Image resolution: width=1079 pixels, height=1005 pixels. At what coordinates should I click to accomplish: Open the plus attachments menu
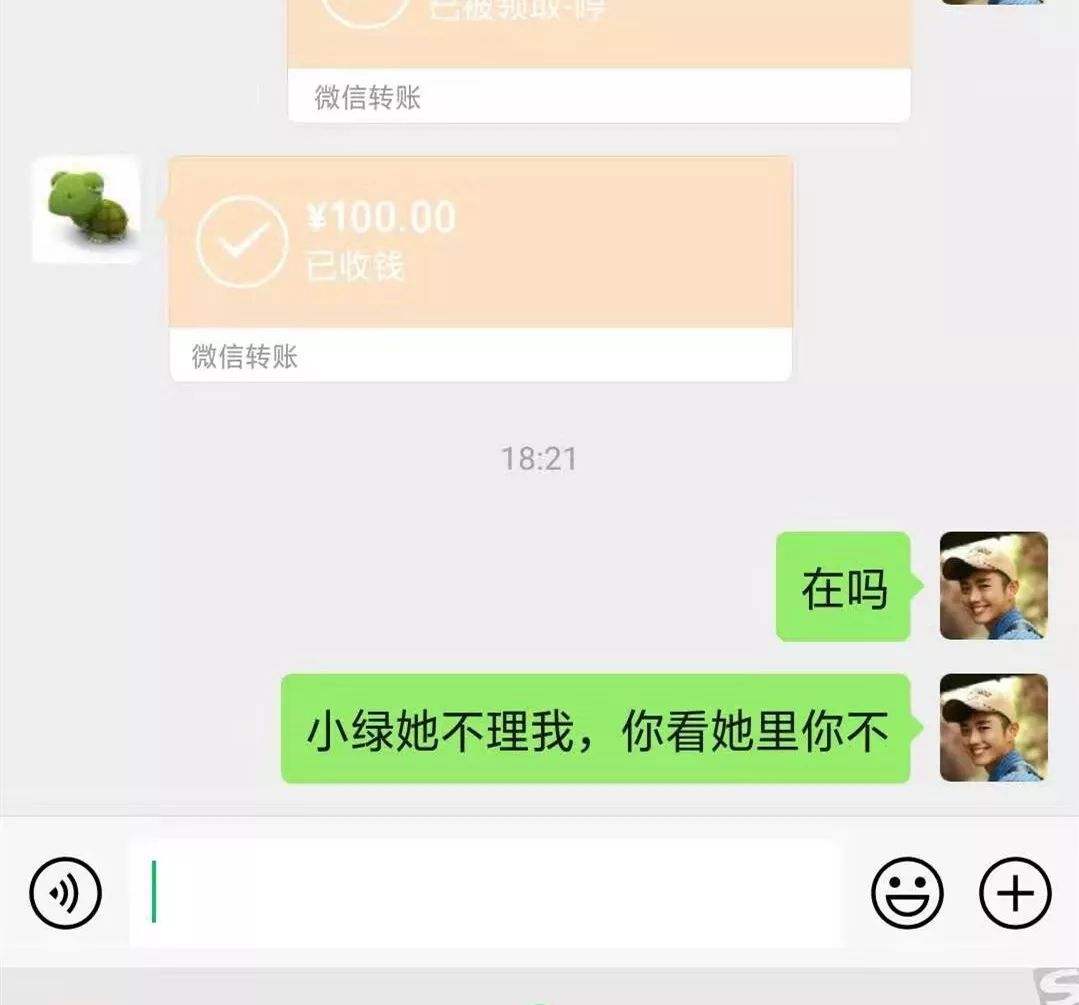[x=1015, y=893]
